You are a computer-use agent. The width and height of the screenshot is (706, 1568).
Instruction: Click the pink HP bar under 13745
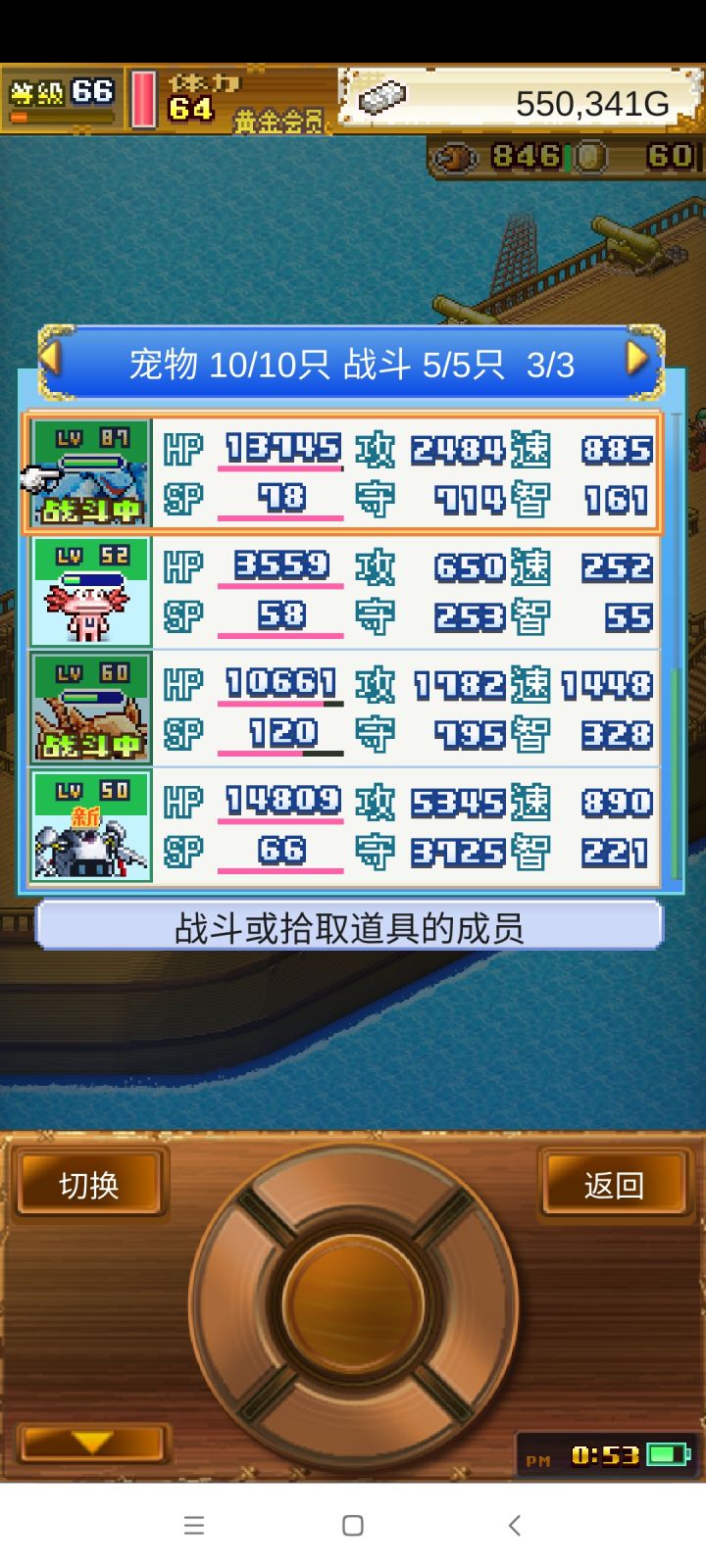click(279, 468)
